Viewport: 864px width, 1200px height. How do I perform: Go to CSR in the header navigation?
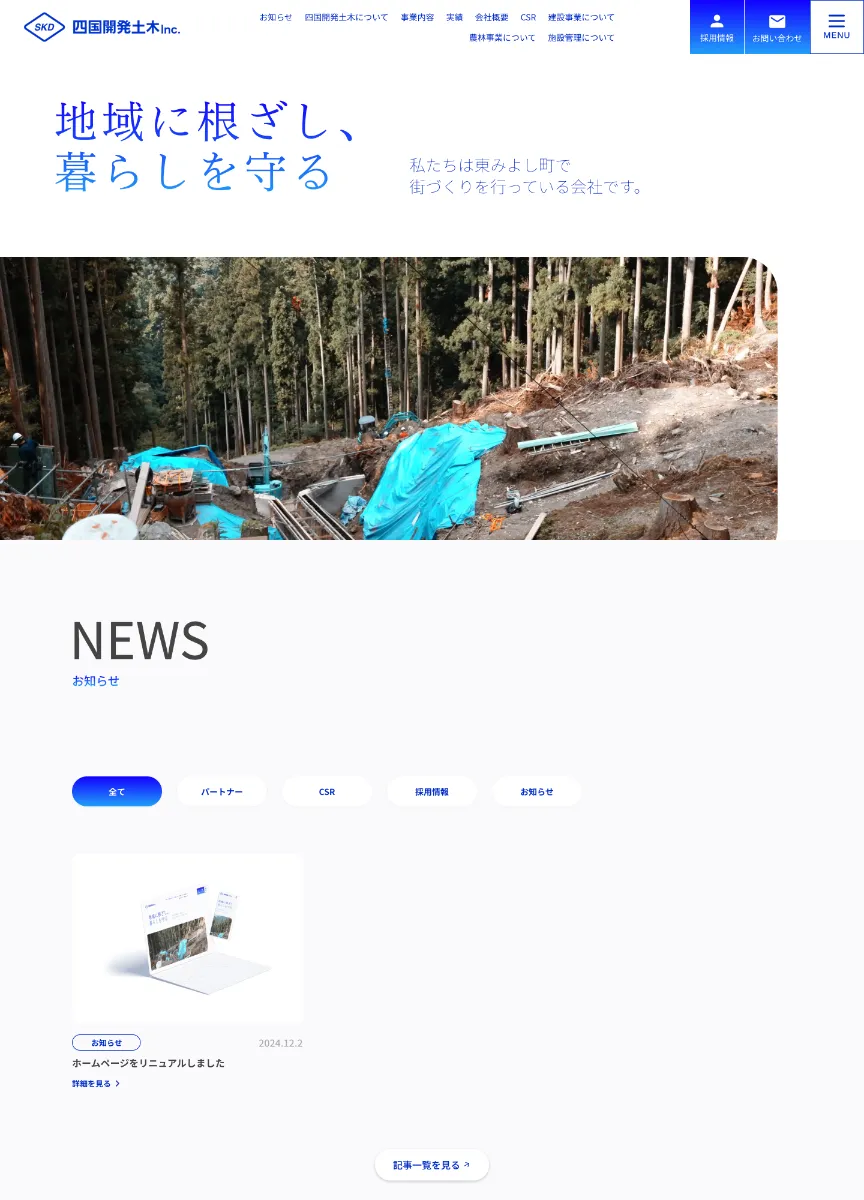click(x=528, y=18)
